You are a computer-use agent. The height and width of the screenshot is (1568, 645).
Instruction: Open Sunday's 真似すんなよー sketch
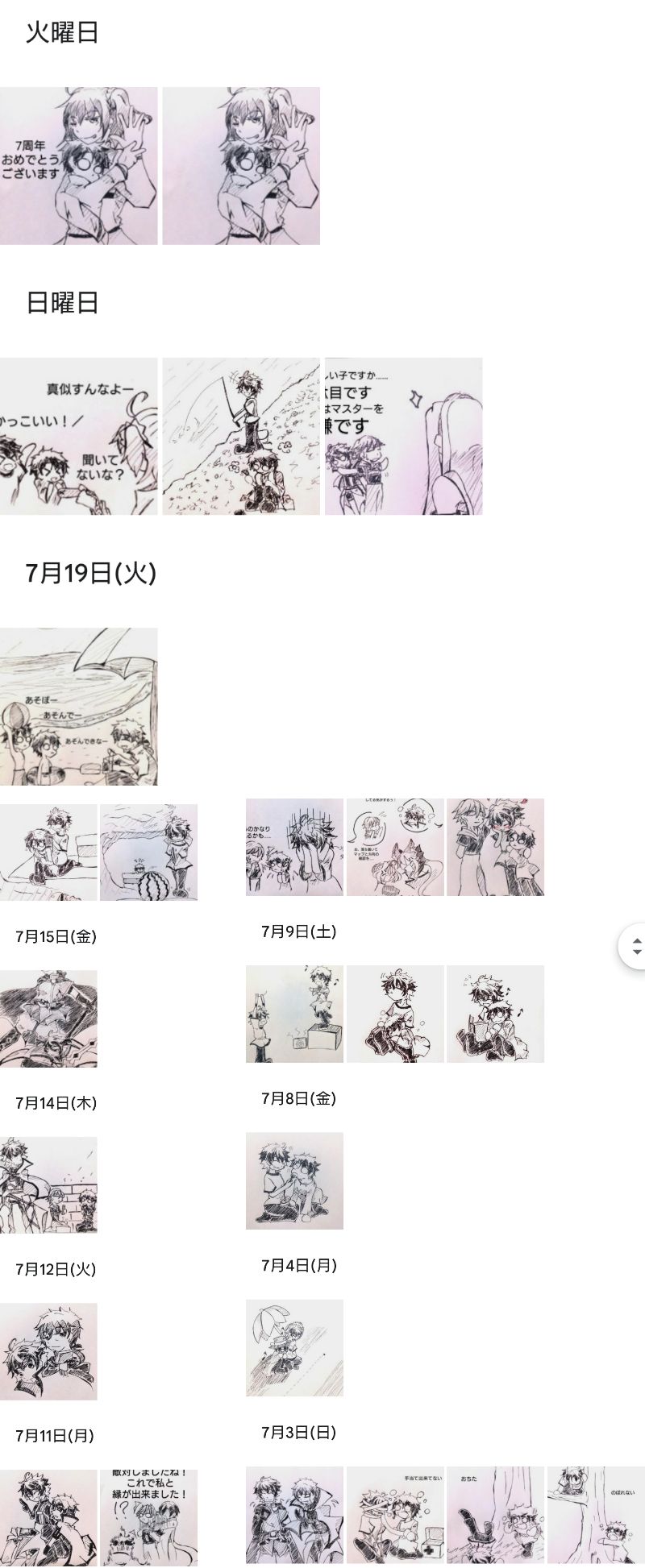pos(78,436)
